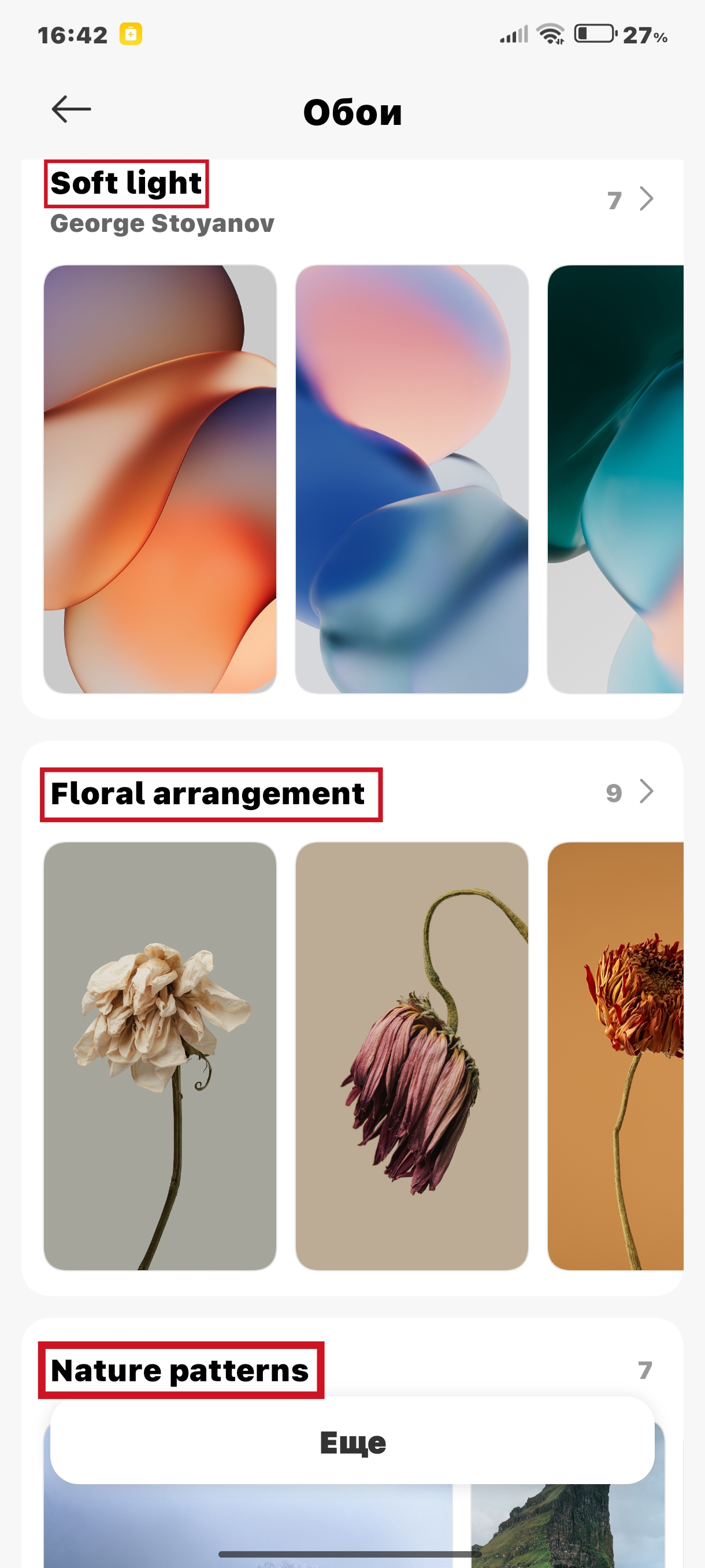Expand the Soft light collection chevron
705x1568 pixels.
(x=647, y=198)
